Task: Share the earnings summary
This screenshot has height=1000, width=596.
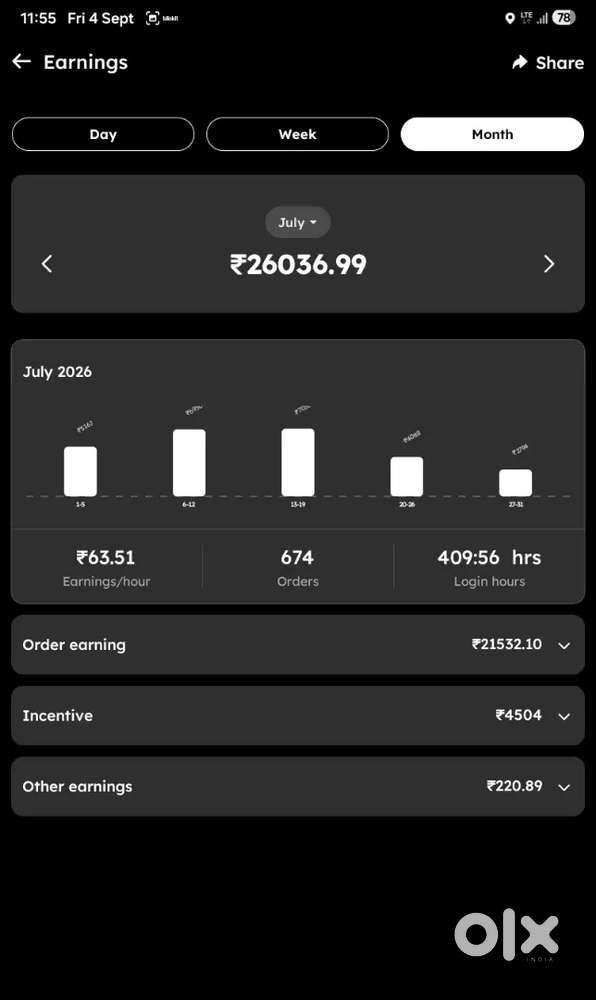Action: coord(548,62)
